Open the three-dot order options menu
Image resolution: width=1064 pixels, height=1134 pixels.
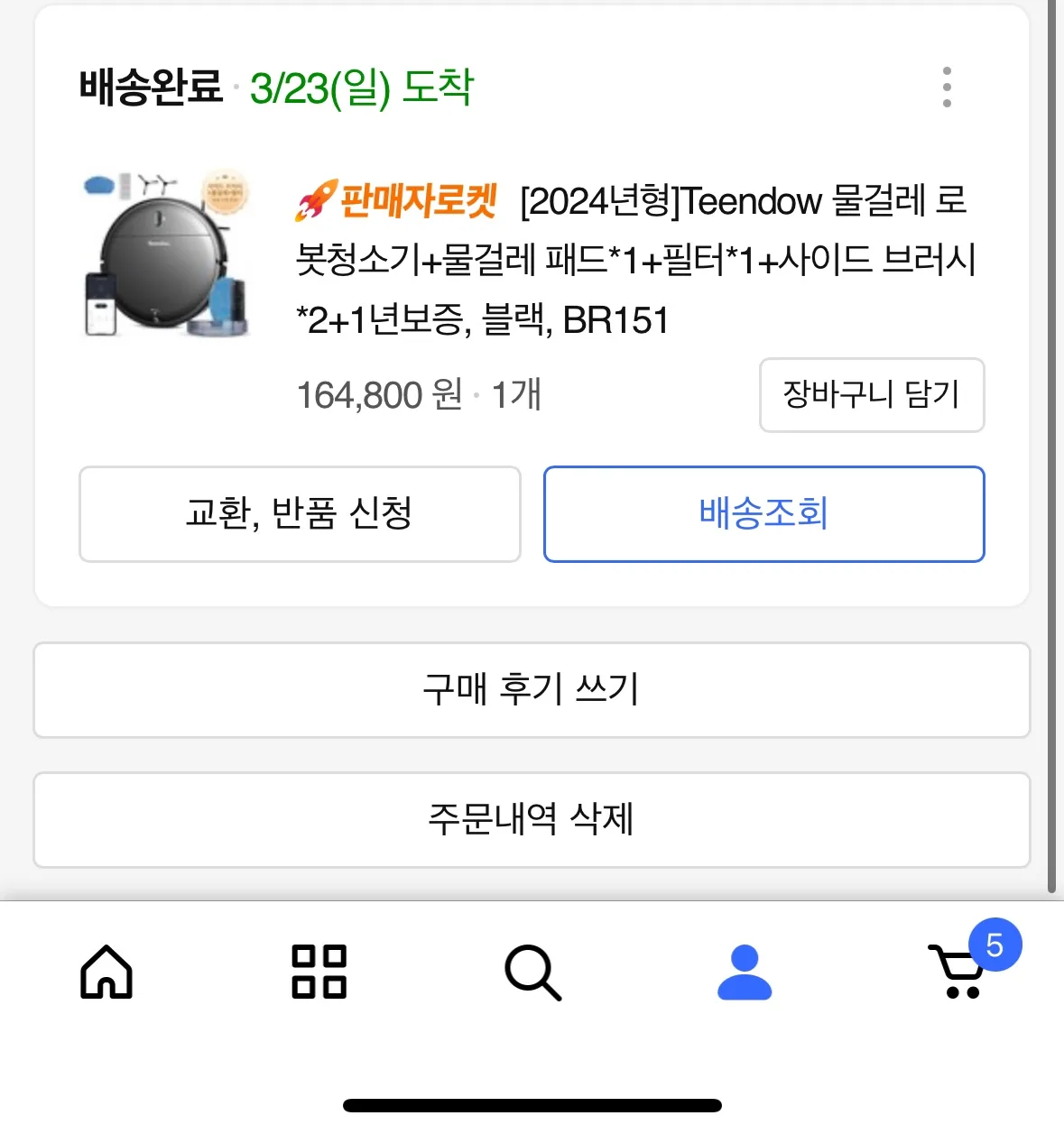point(947,88)
